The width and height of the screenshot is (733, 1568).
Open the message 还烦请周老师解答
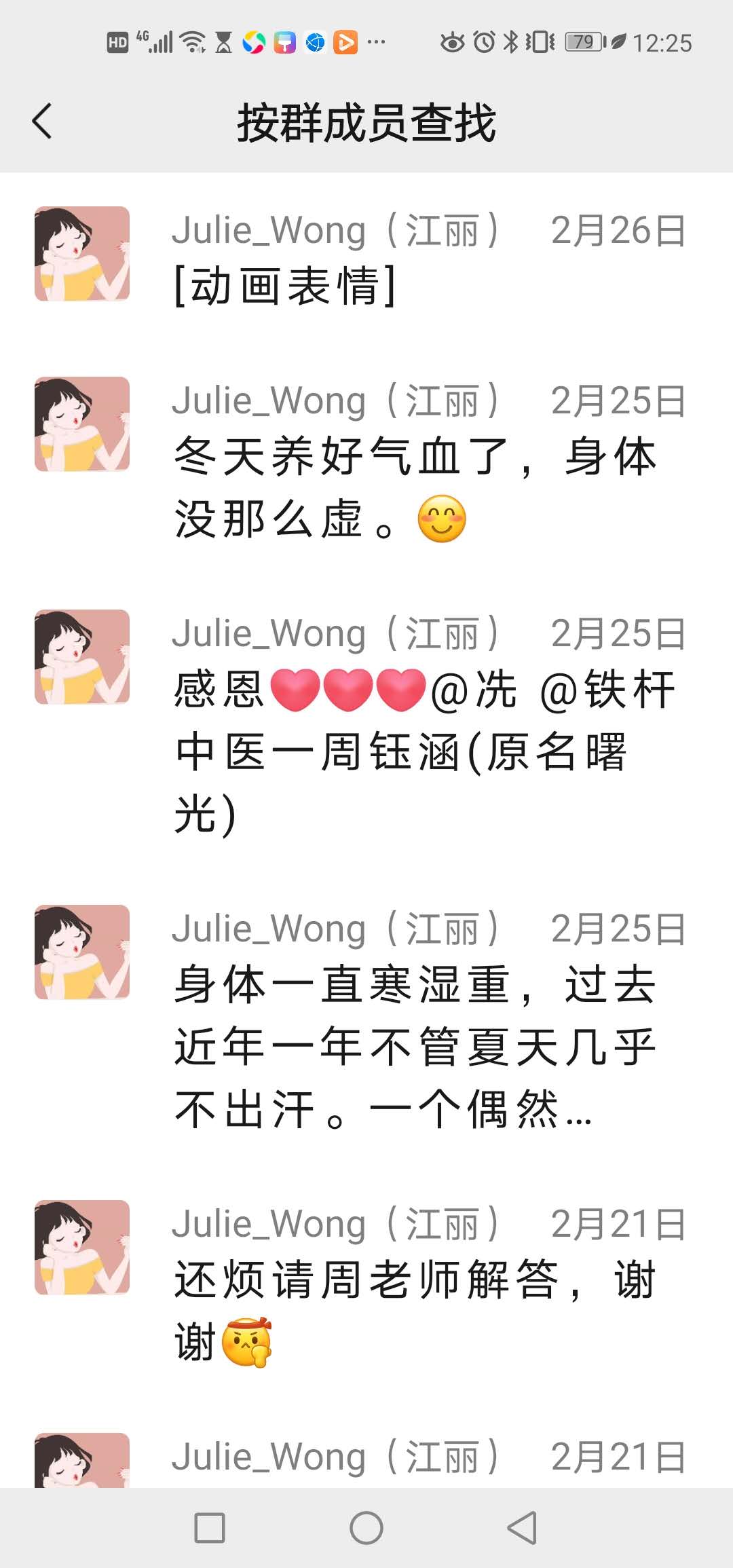414,1310
